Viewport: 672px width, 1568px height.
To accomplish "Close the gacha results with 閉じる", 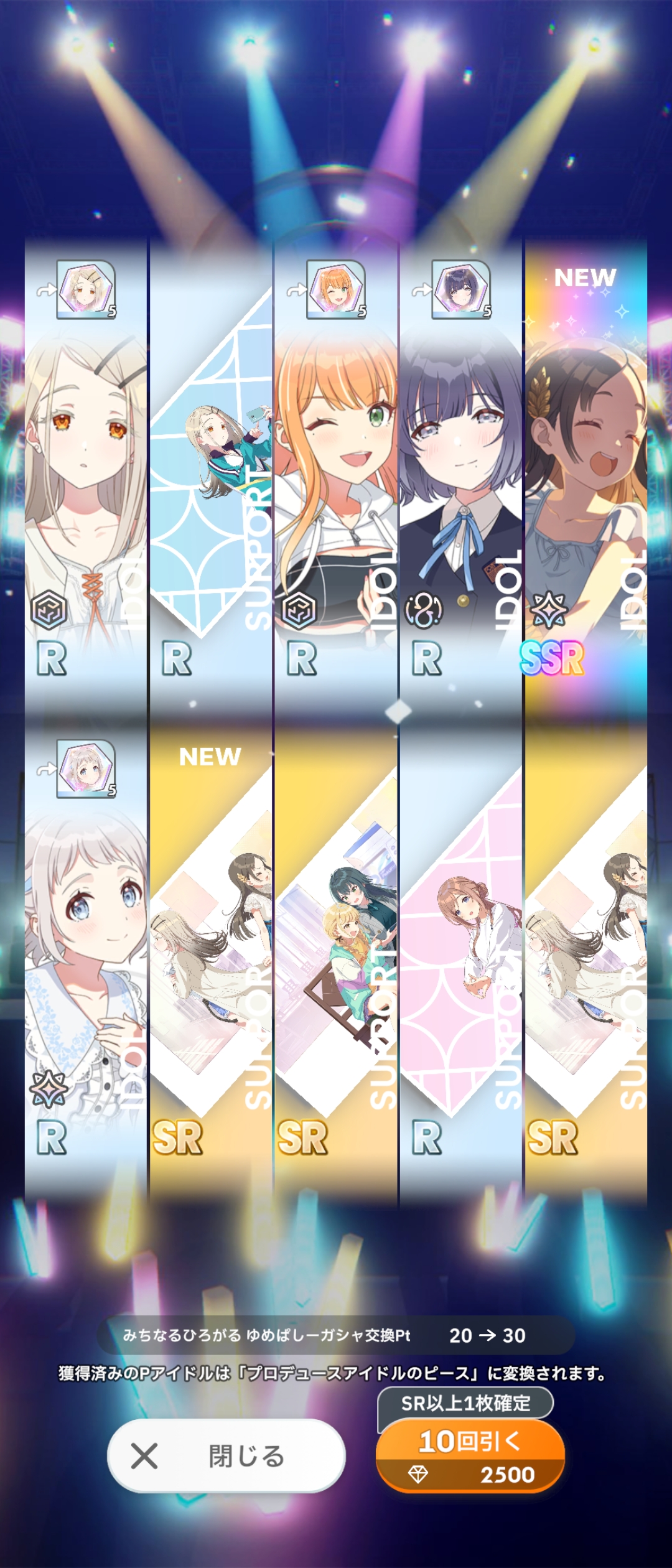I will (226, 1455).
